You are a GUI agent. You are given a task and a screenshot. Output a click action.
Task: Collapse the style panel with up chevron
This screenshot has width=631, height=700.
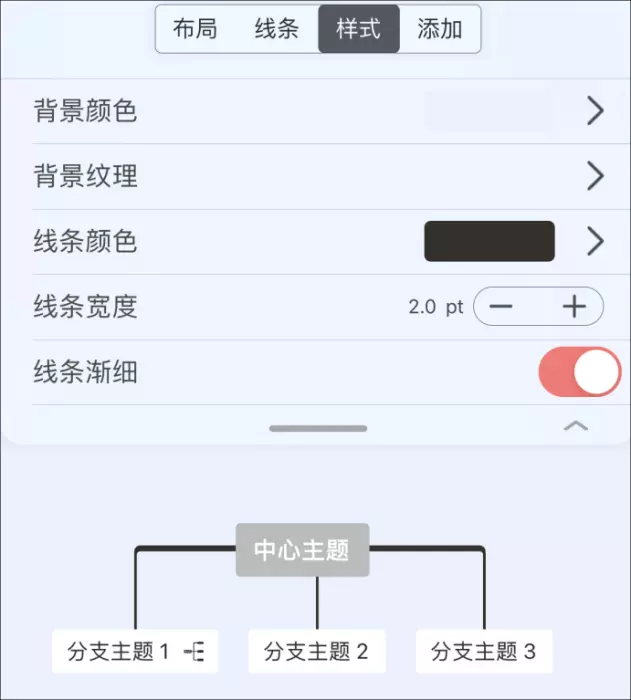coord(576,427)
